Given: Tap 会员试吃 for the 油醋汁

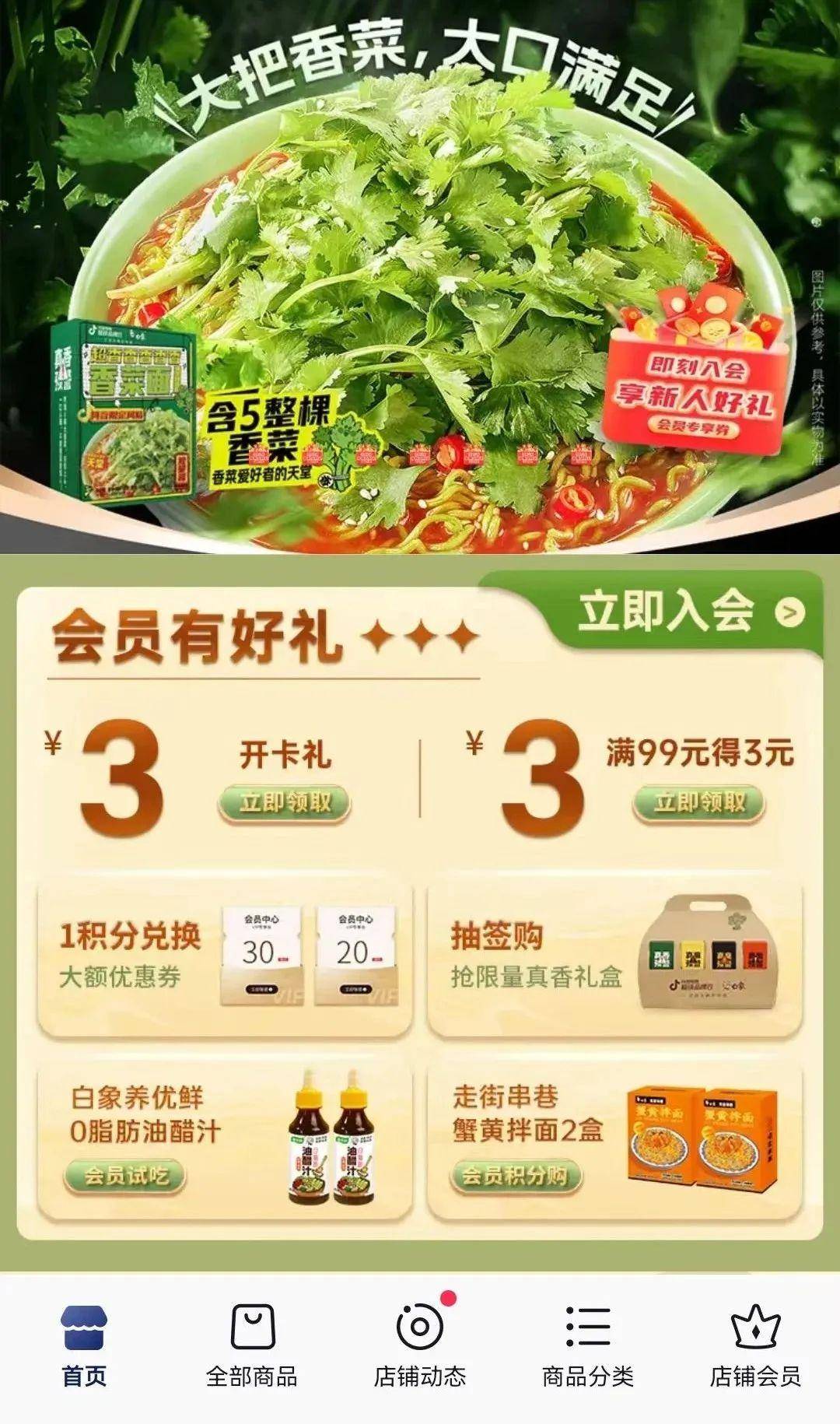Looking at the screenshot, I should click(125, 1175).
